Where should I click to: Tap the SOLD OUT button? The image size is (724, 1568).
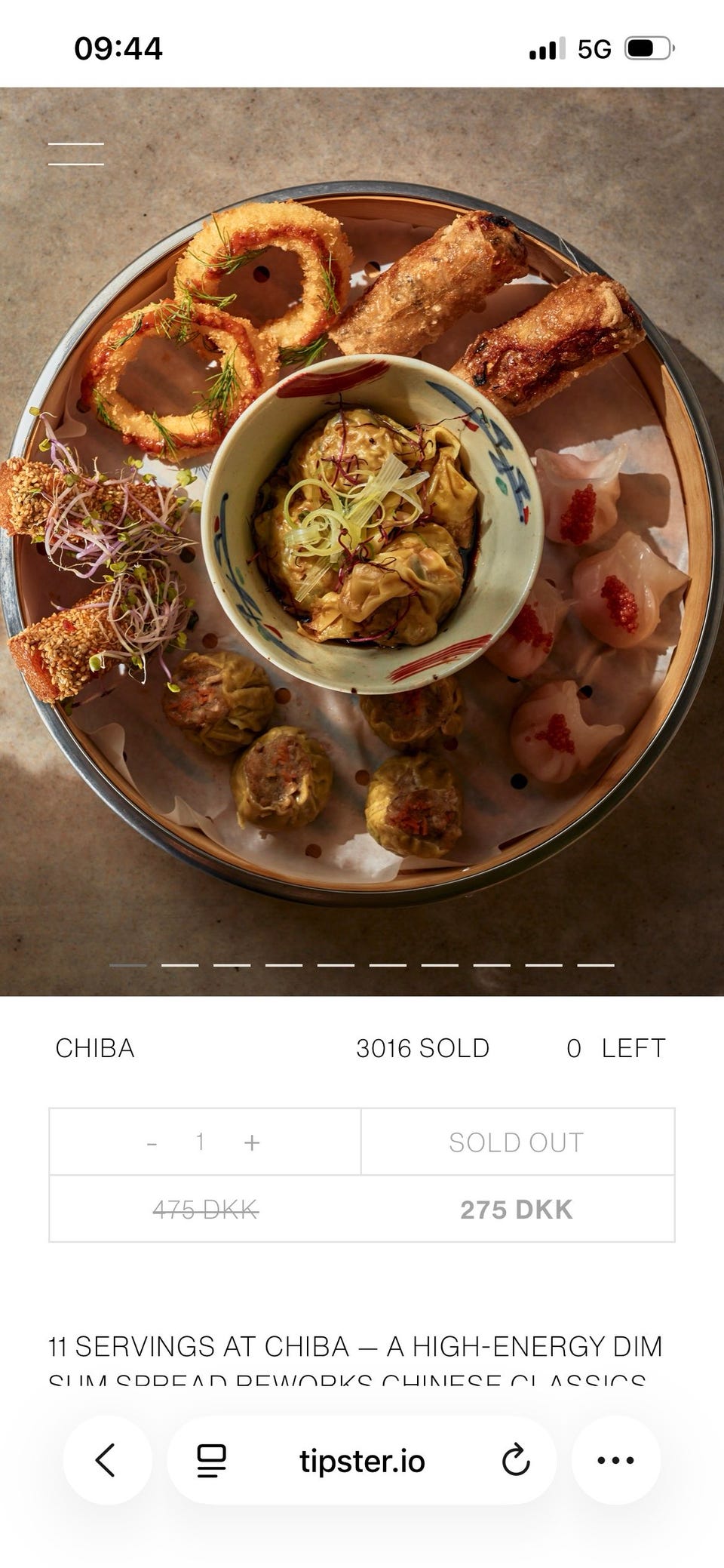click(517, 1142)
